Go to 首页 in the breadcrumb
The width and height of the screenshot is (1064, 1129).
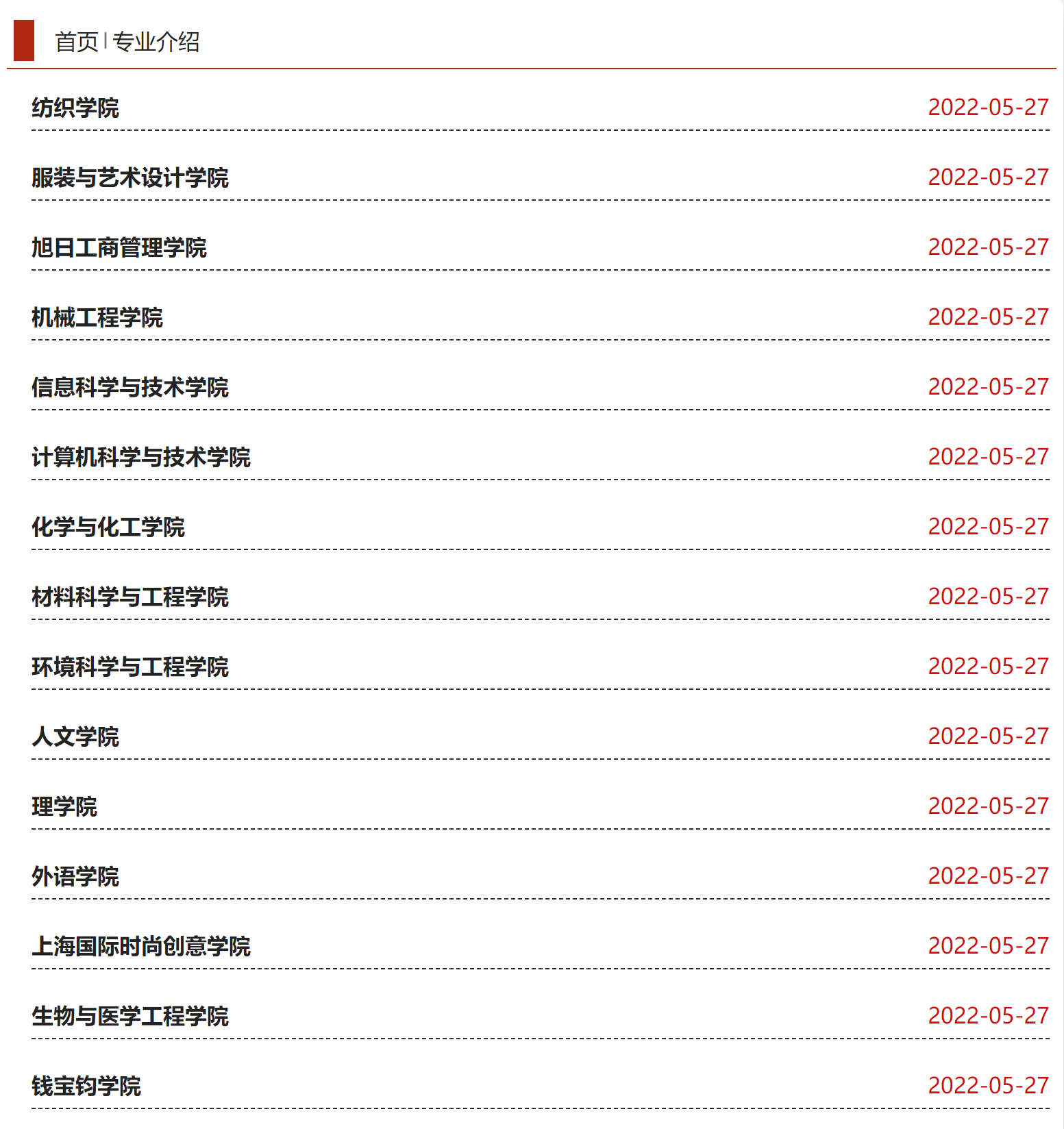coord(77,42)
